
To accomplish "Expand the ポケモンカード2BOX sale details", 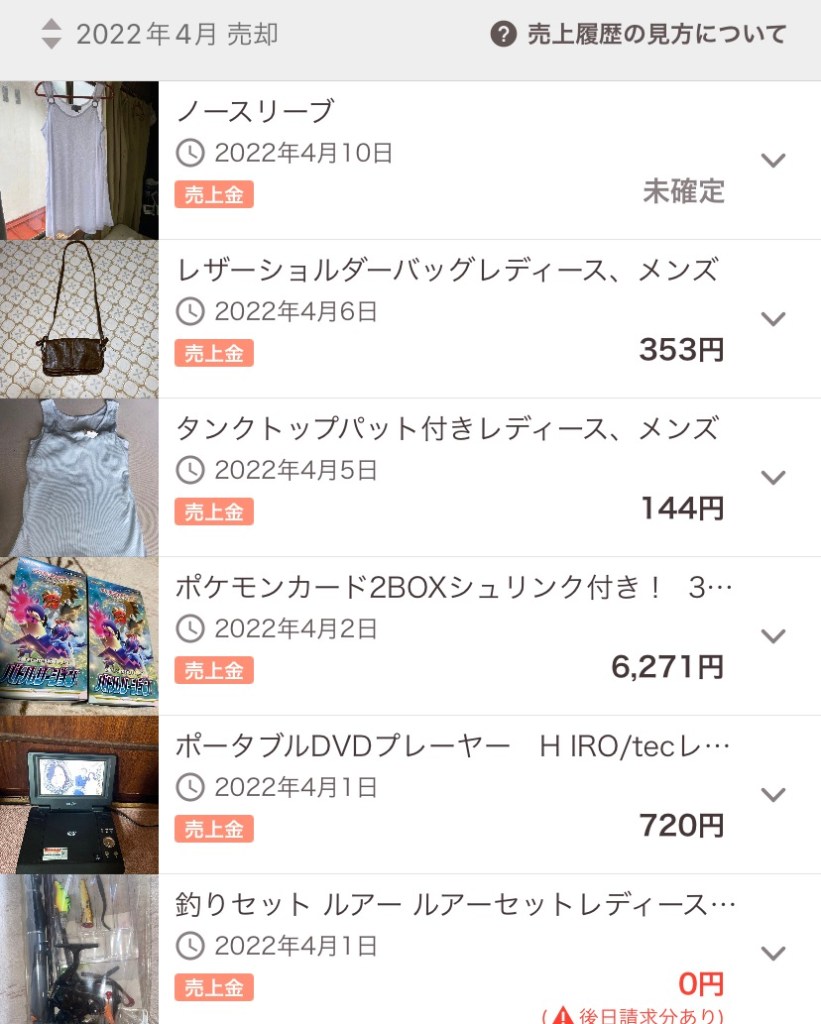I will (773, 636).
